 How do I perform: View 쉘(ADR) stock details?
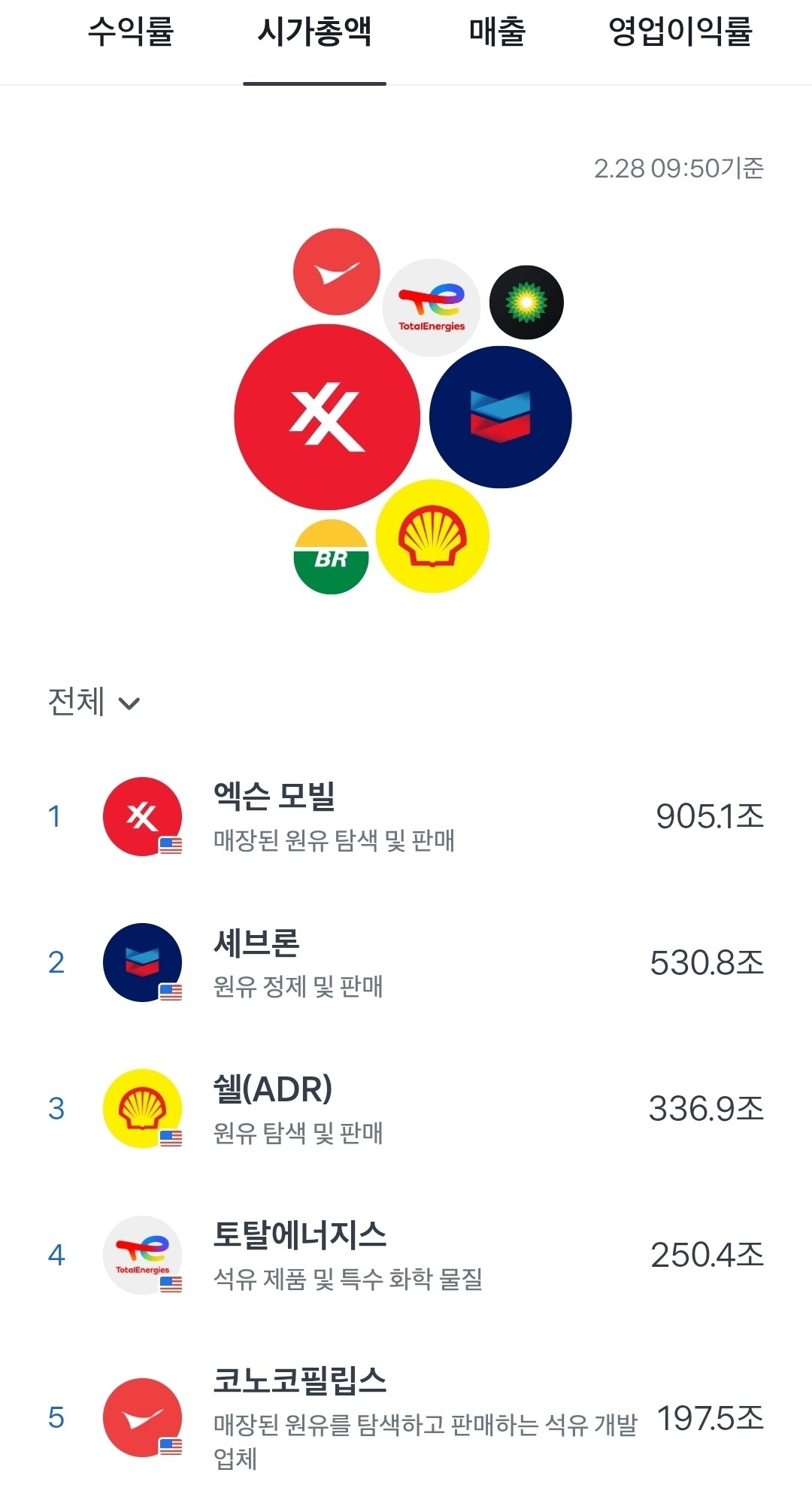point(406,1109)
